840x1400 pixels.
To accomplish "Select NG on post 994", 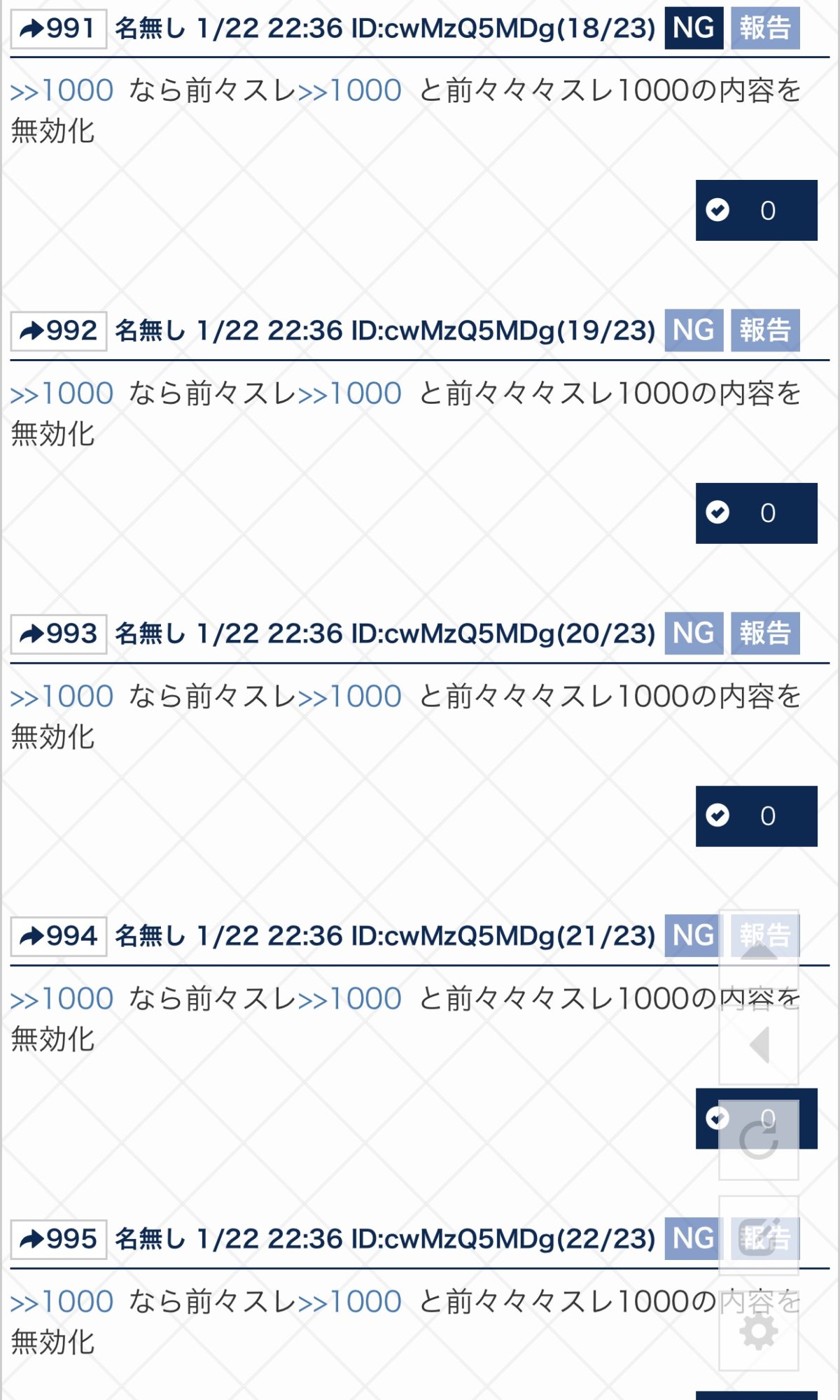I will click(x=692, y=936).
